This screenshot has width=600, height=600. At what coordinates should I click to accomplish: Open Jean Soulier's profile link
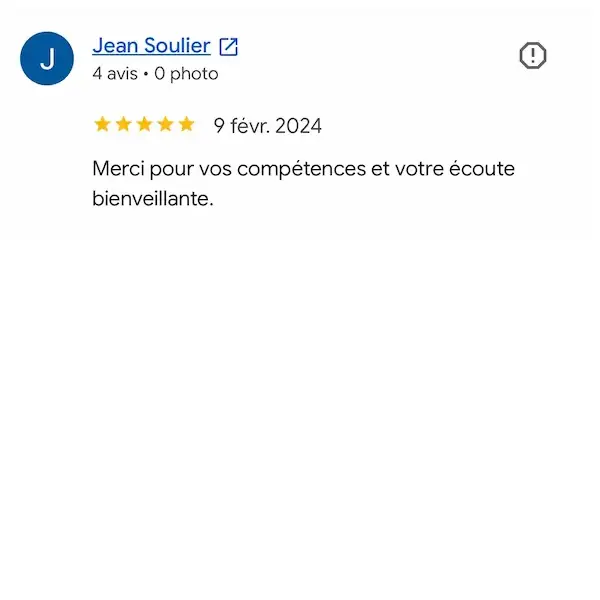[165, 46]
